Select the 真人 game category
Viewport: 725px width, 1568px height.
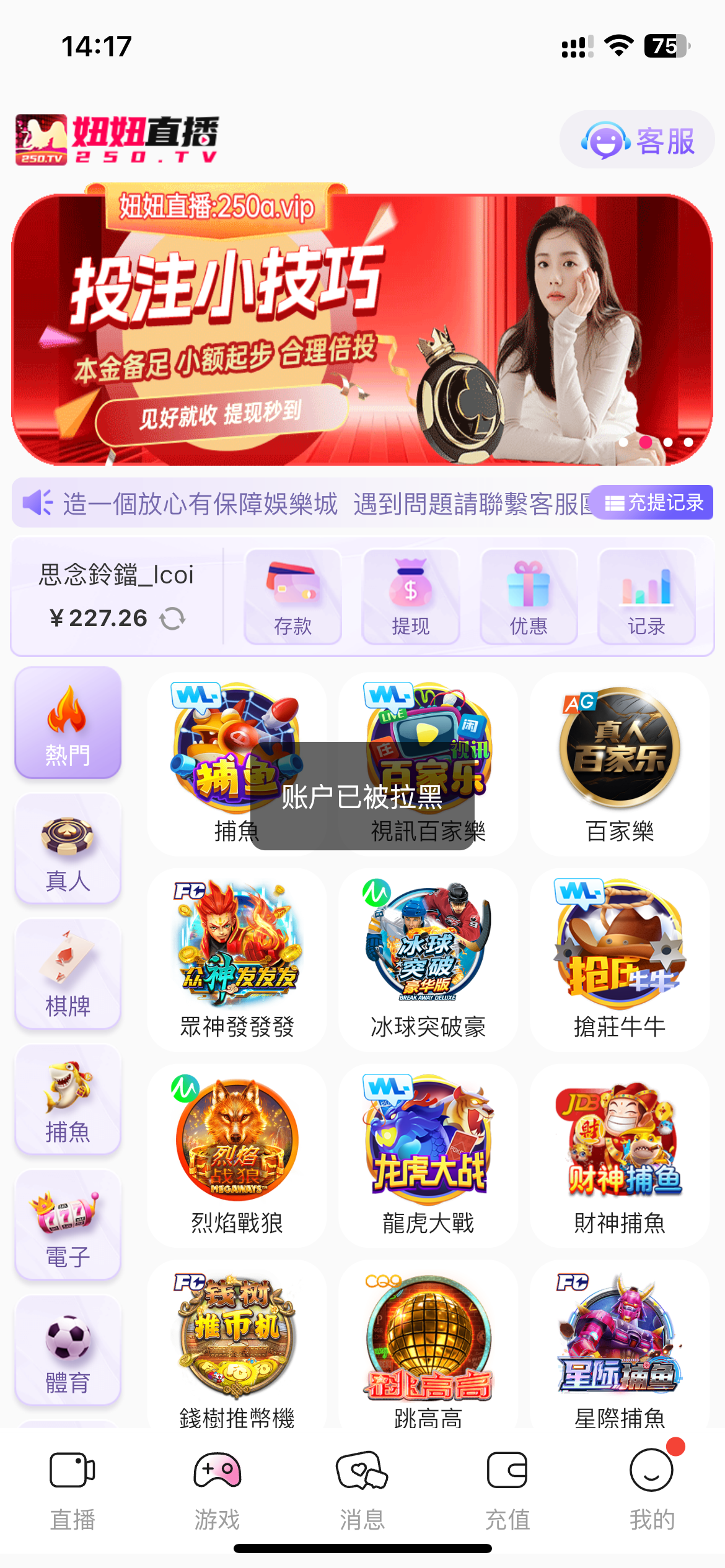(68, 850)
